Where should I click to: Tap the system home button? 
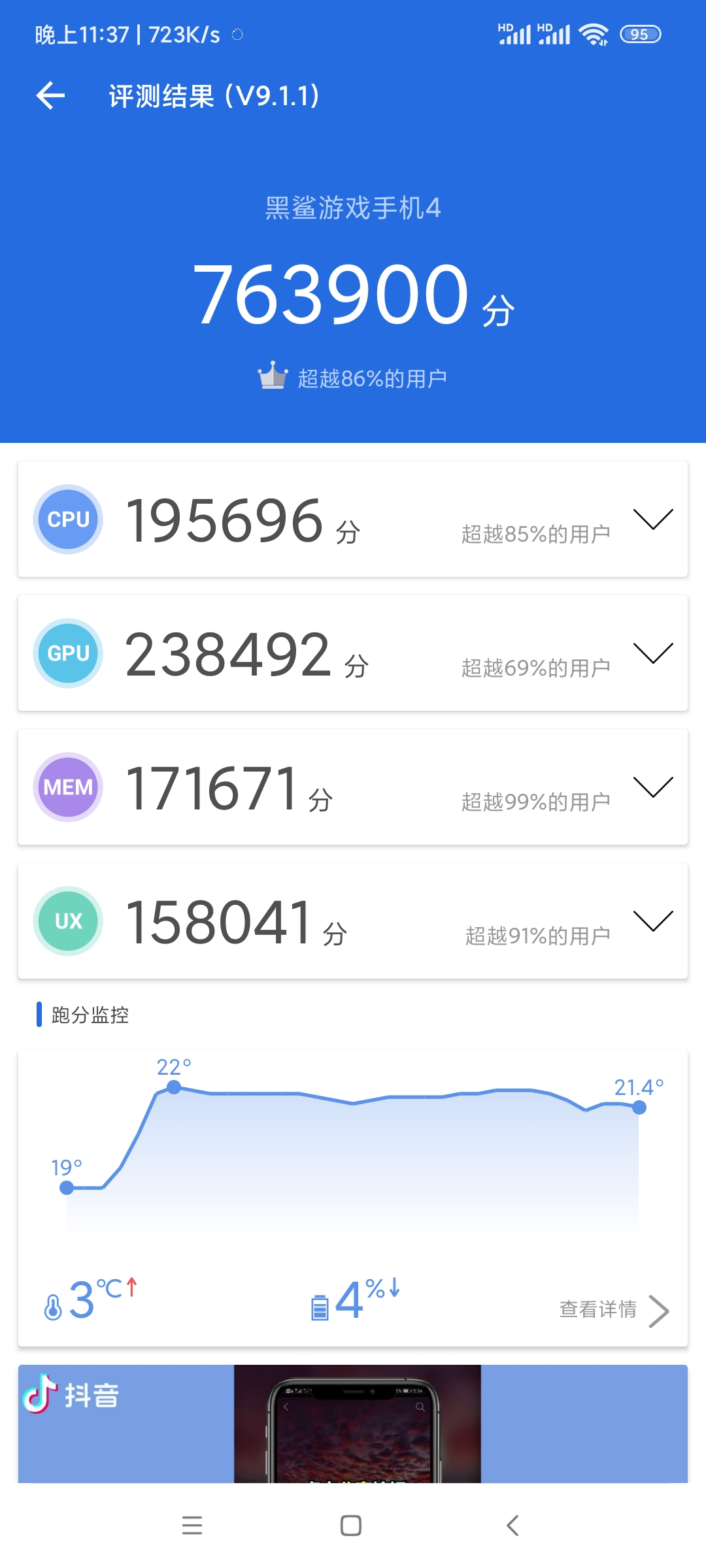[351, 1526]
